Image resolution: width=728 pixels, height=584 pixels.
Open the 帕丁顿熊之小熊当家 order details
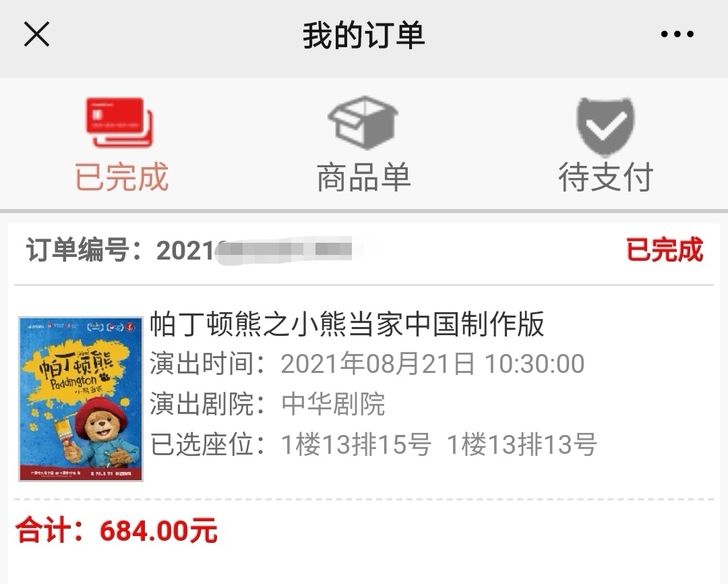pos(347,325)
